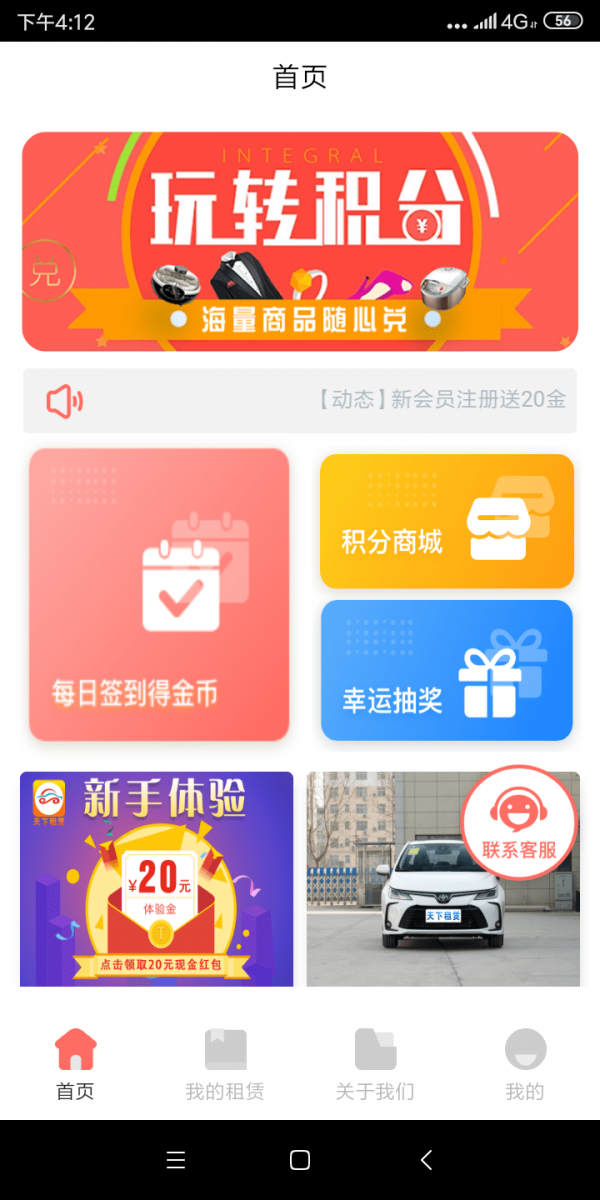Viewport: 600px width, 1200px height.
Task: Go to the system home screen
Action: click(x=299, y=1160)
